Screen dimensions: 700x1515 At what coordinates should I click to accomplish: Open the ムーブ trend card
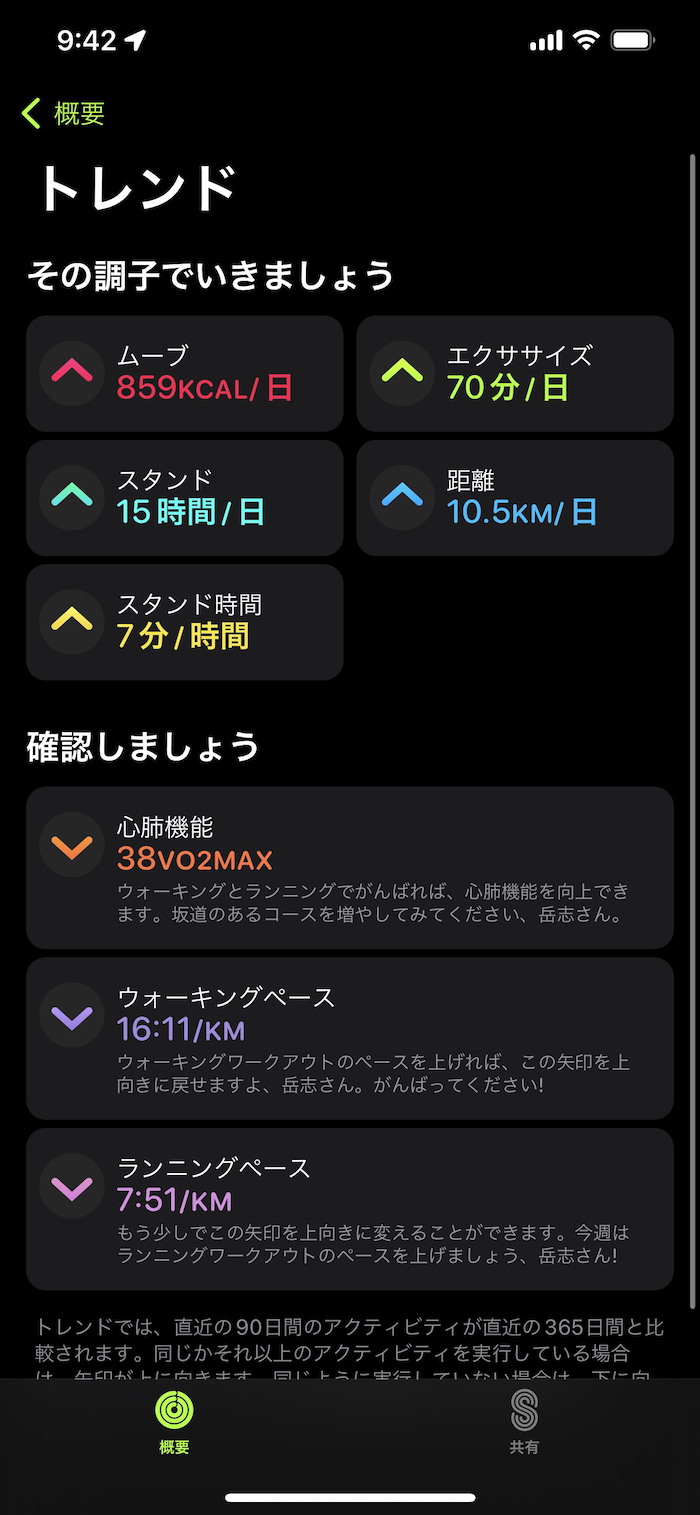coord(185,374)
